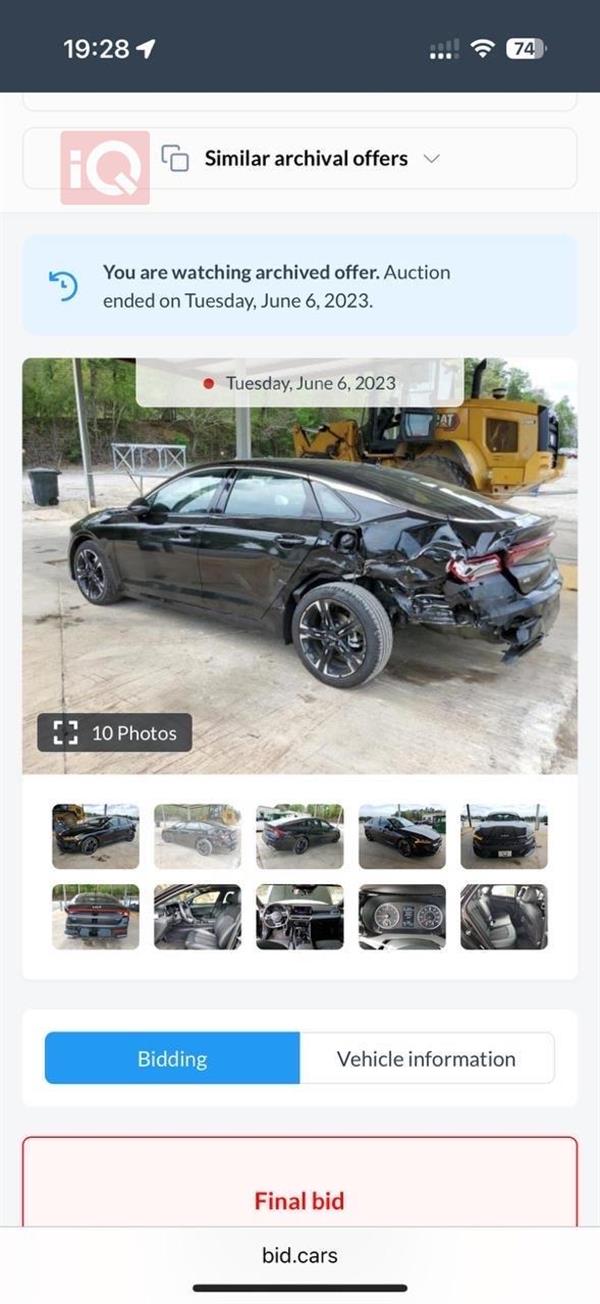This screenshot has height=1304, width=600.
Task: Tap the bid.cars address bar
Action: pos(300,1254)
